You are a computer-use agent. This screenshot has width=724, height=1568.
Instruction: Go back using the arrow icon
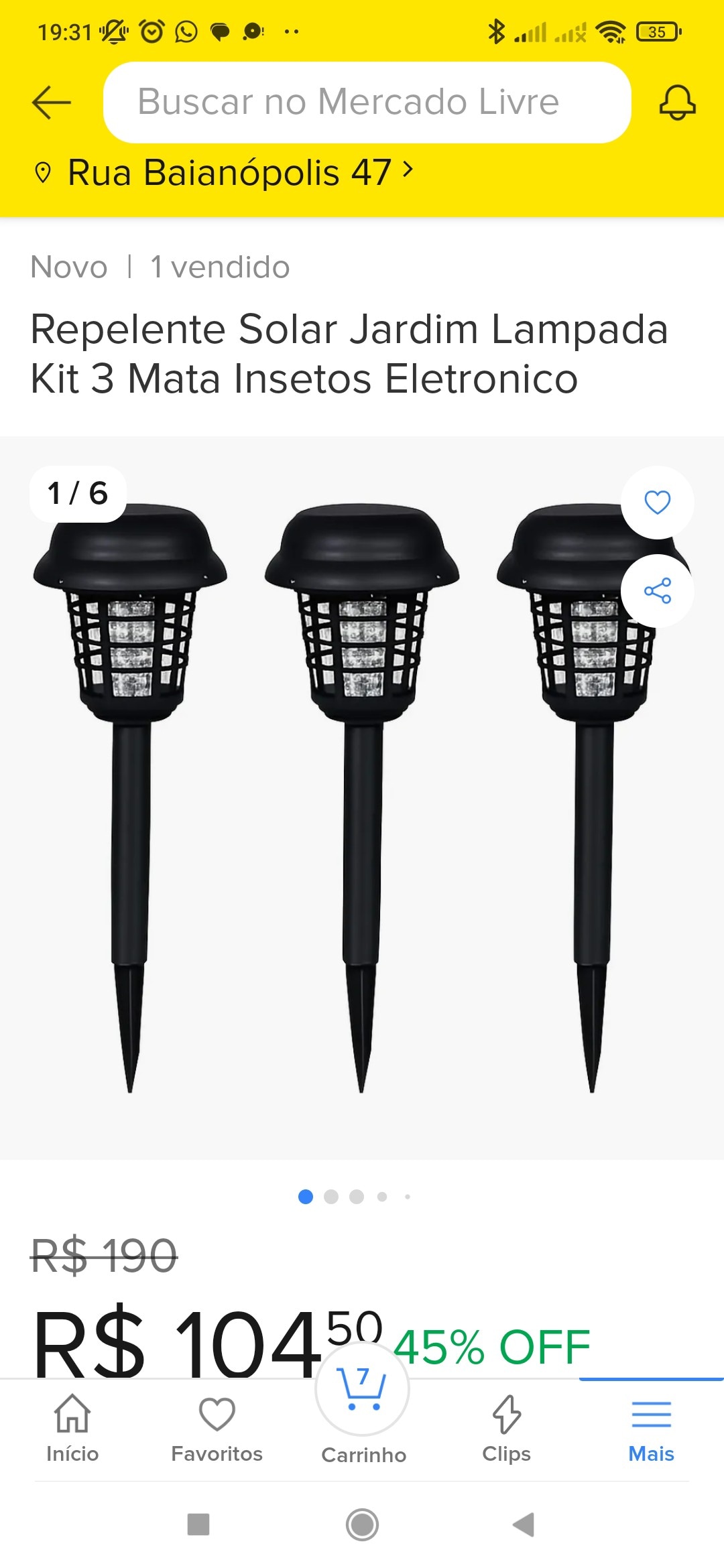click(x=52, y=103)
